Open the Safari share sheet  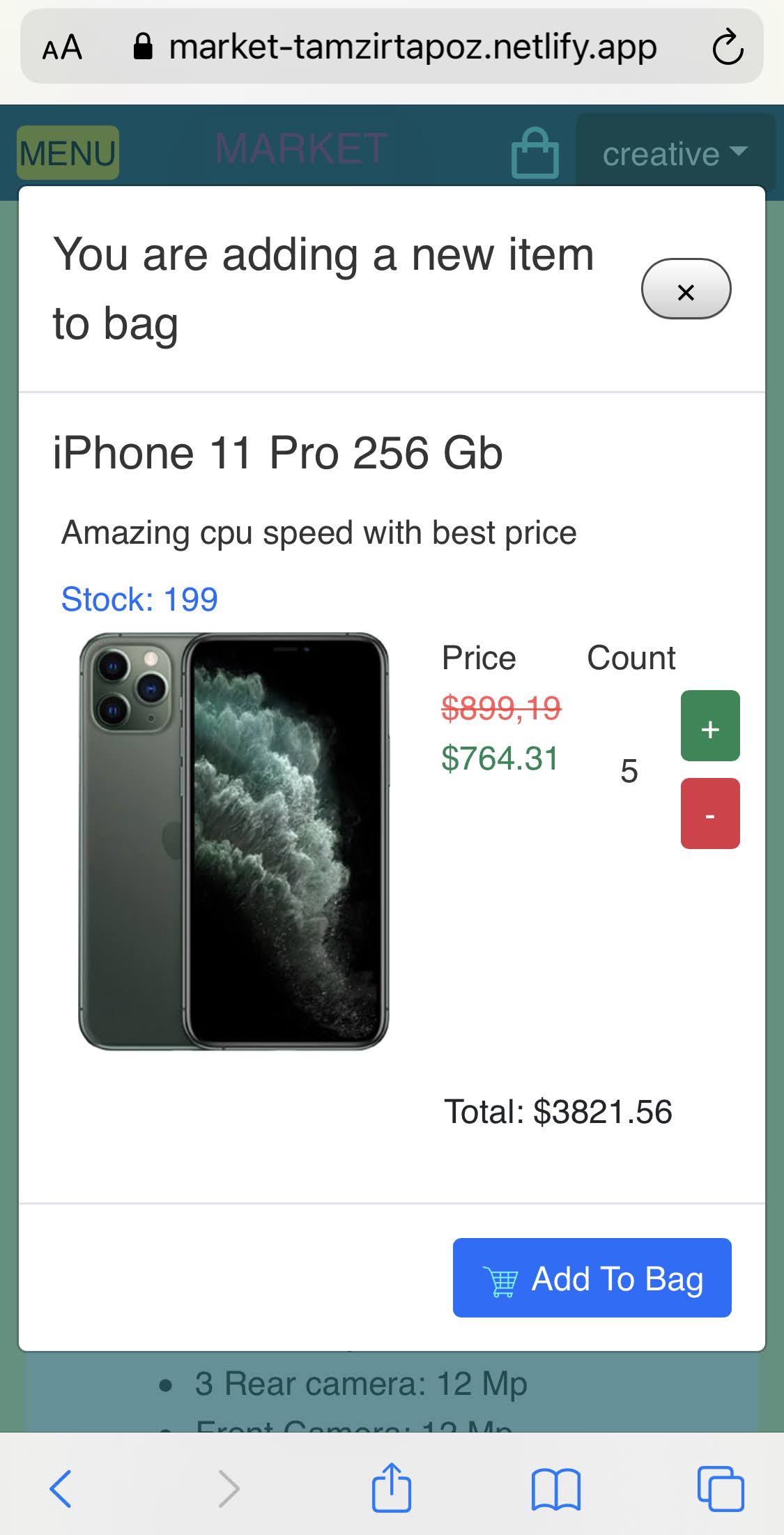391,1488
